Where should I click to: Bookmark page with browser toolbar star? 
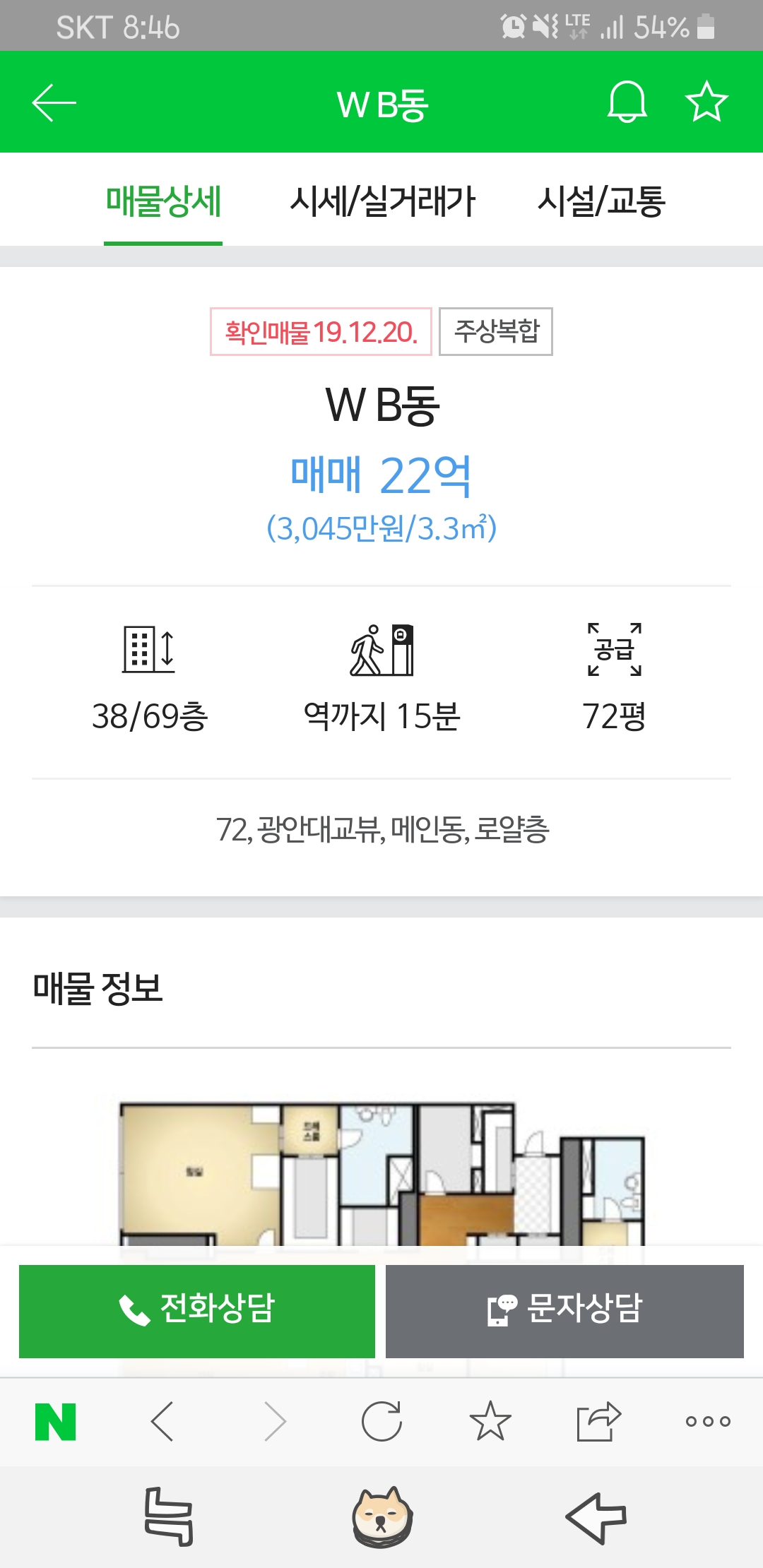pos(490,1421)
